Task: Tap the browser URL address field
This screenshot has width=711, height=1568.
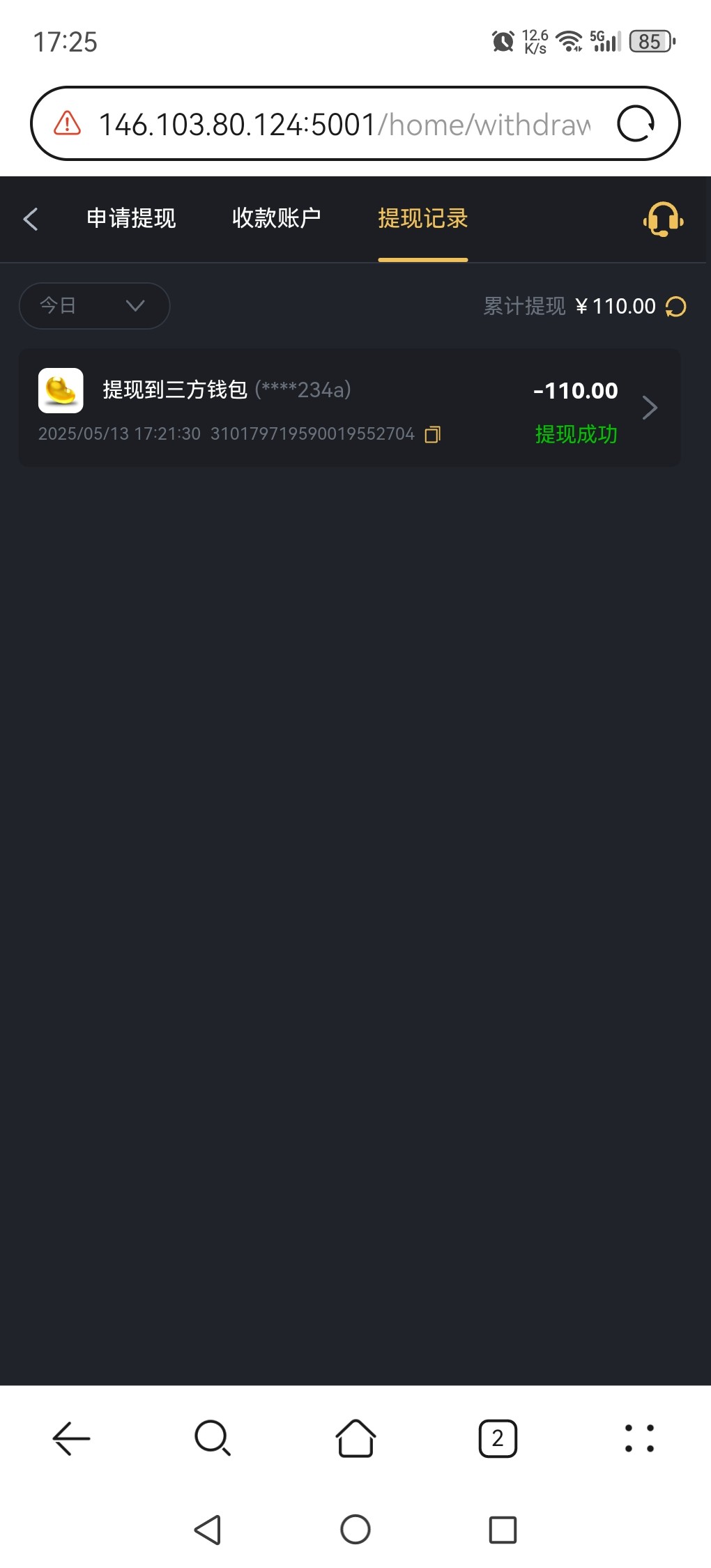Action: (x=345, y=125)
